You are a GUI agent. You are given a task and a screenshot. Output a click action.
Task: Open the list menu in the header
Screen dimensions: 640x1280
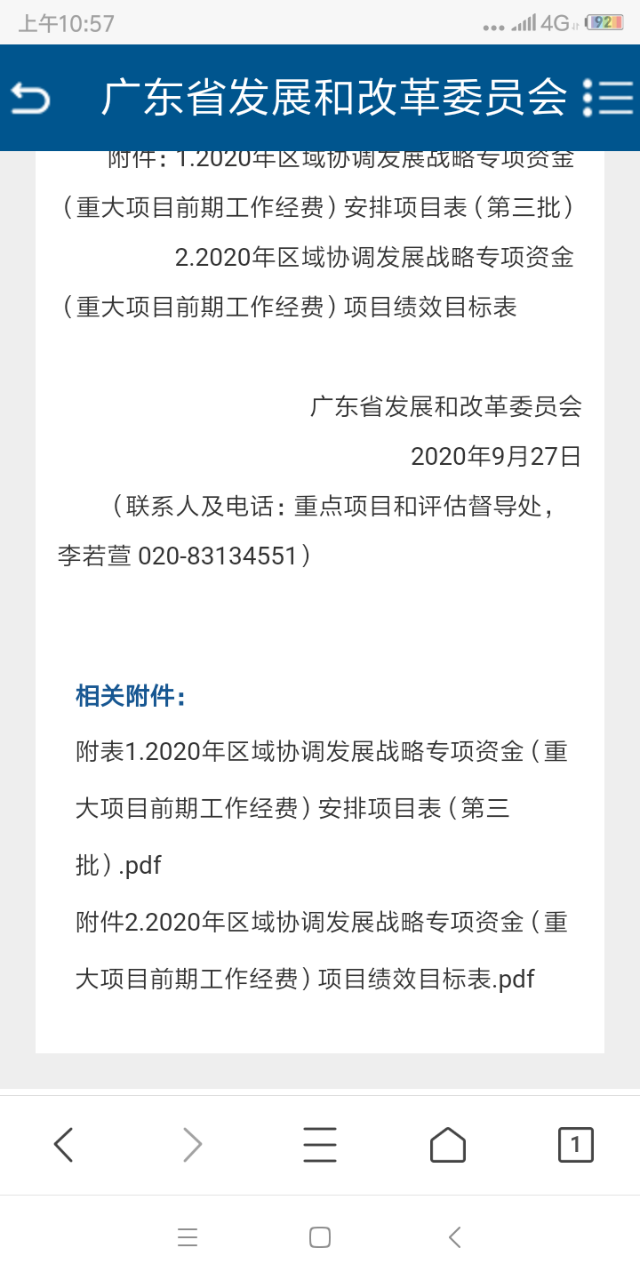[607, 98]
